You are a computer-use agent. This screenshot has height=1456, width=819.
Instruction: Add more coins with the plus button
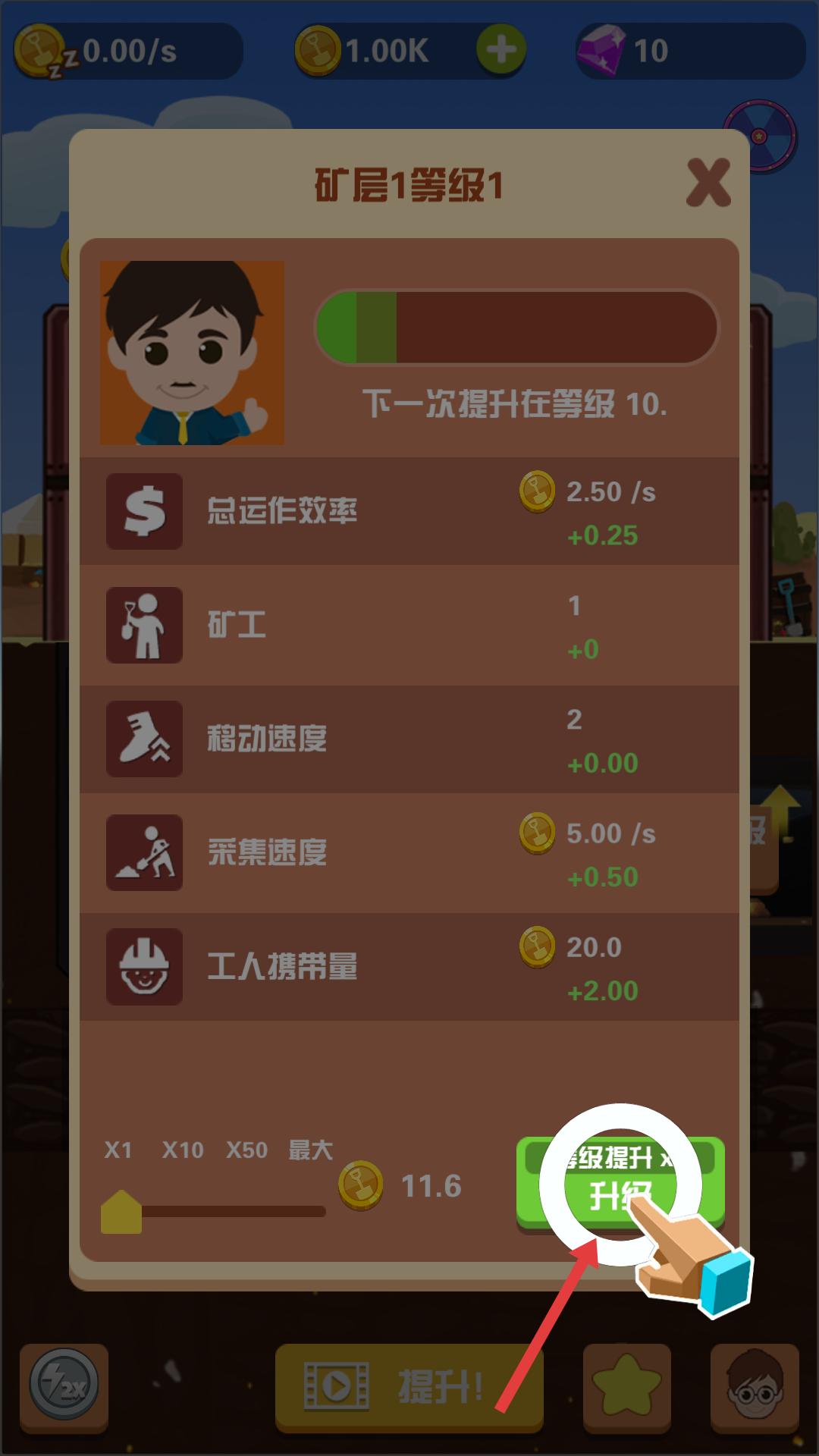[x=501, y=50]
